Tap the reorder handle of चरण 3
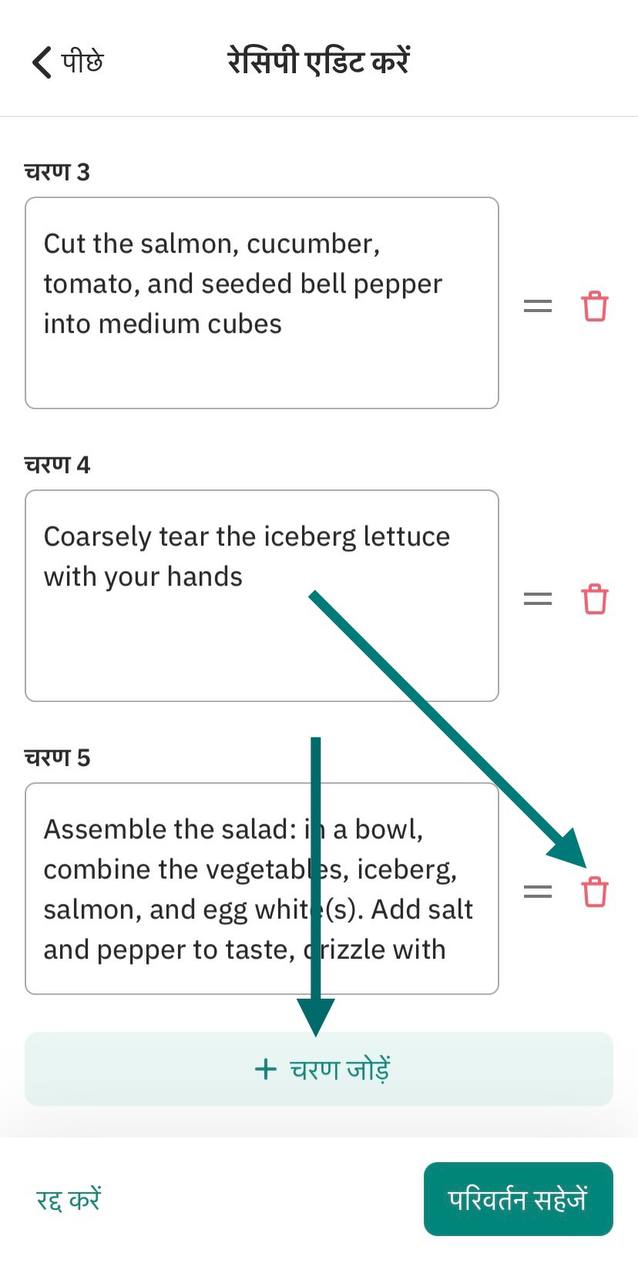The height and width of the screenshot is (1280, 638). (x=538, y=306)
